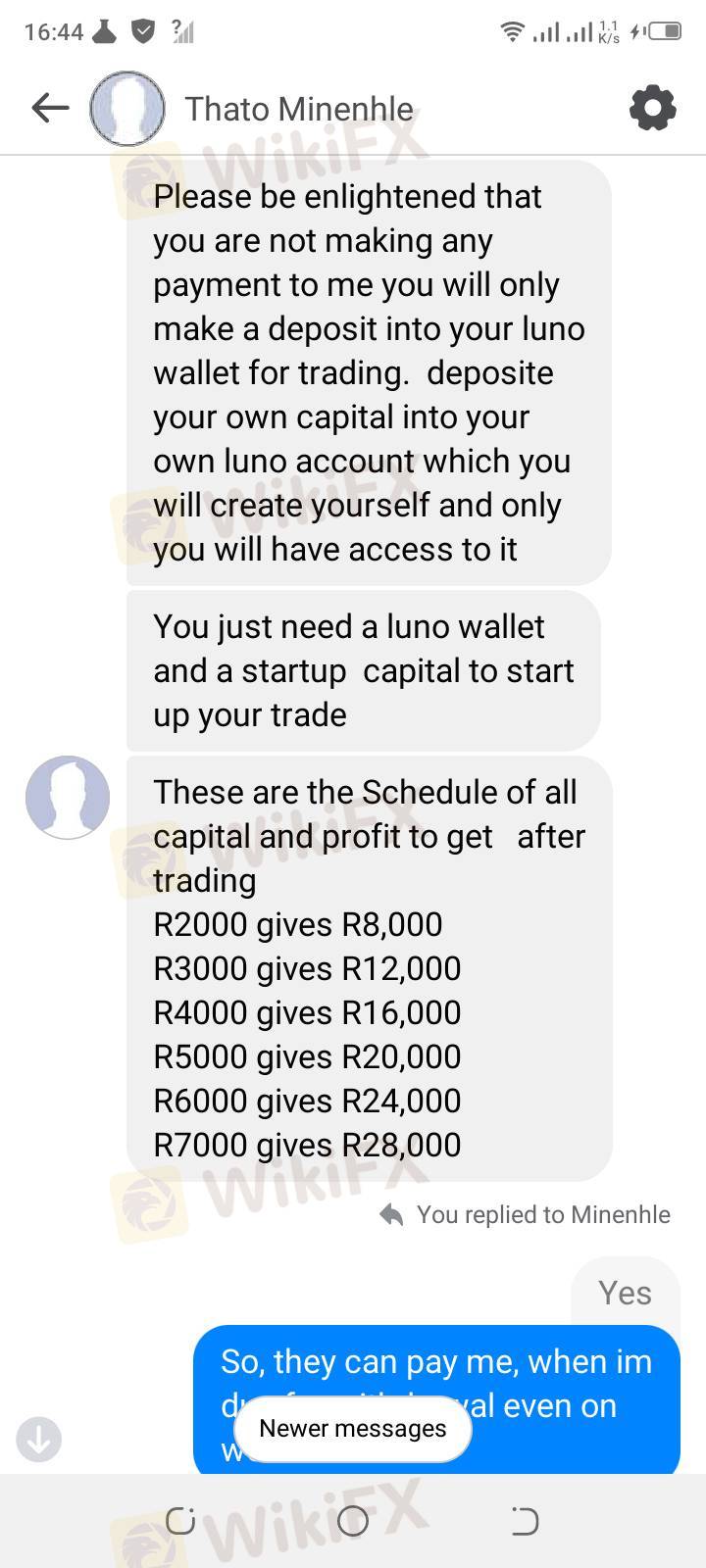Jump down with the round down-arrow button
706x1568 pixels.
(39, 1440)
